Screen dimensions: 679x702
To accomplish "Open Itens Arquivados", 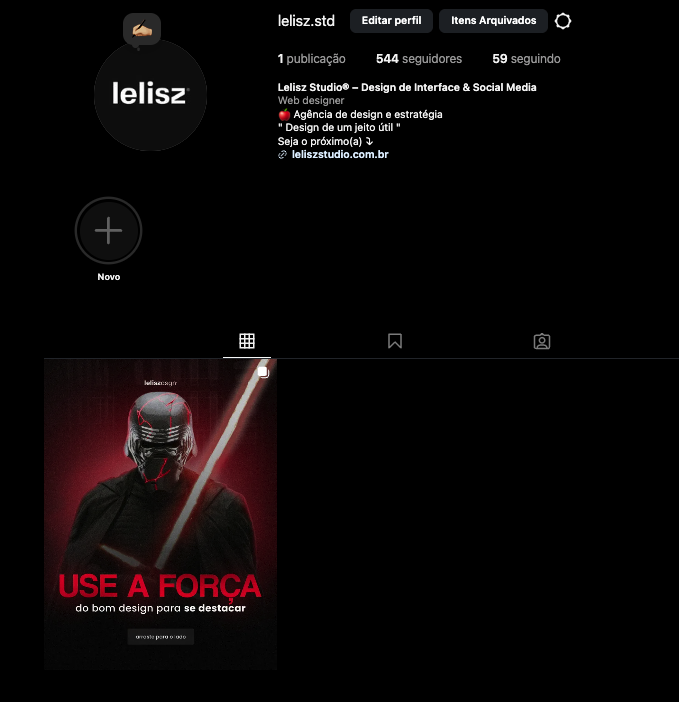I will pyautogui.click(x=493, y=21).
